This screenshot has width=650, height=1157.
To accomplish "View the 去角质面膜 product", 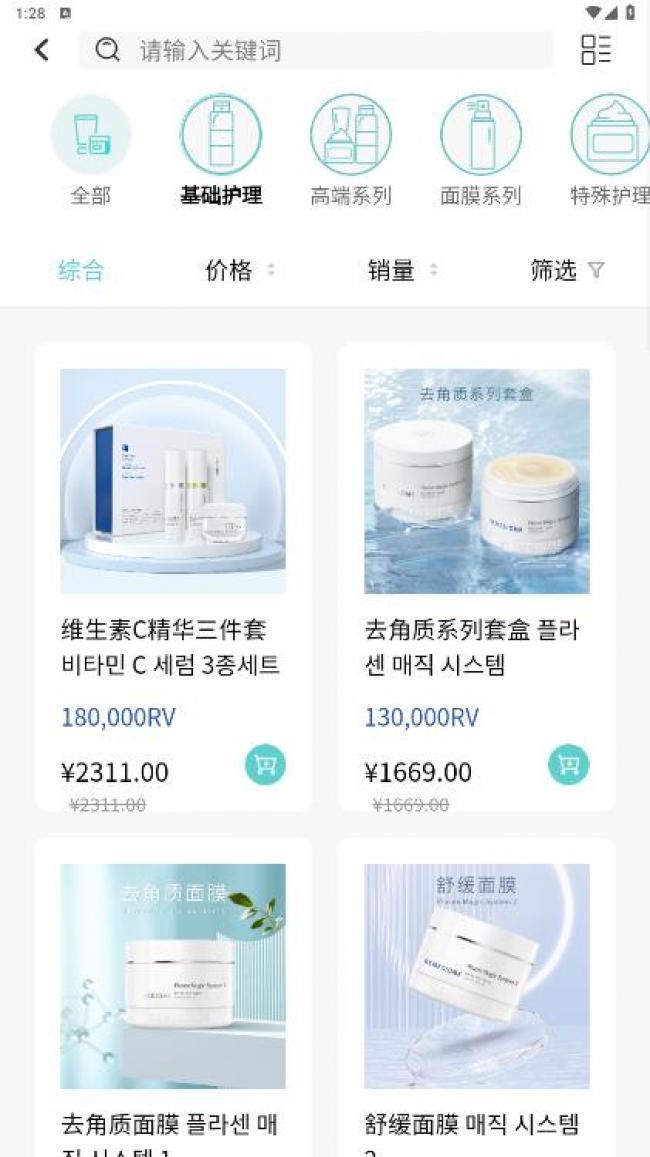I will (173, 997).
